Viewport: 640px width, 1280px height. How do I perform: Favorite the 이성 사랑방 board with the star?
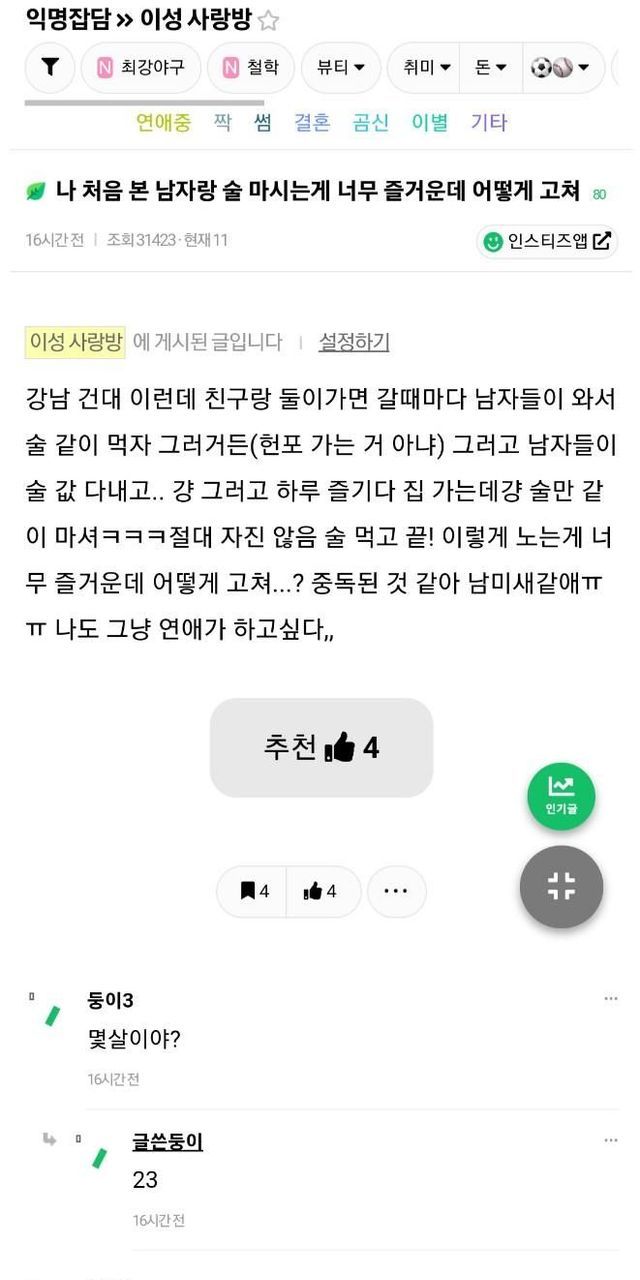(x=269, y=21)
